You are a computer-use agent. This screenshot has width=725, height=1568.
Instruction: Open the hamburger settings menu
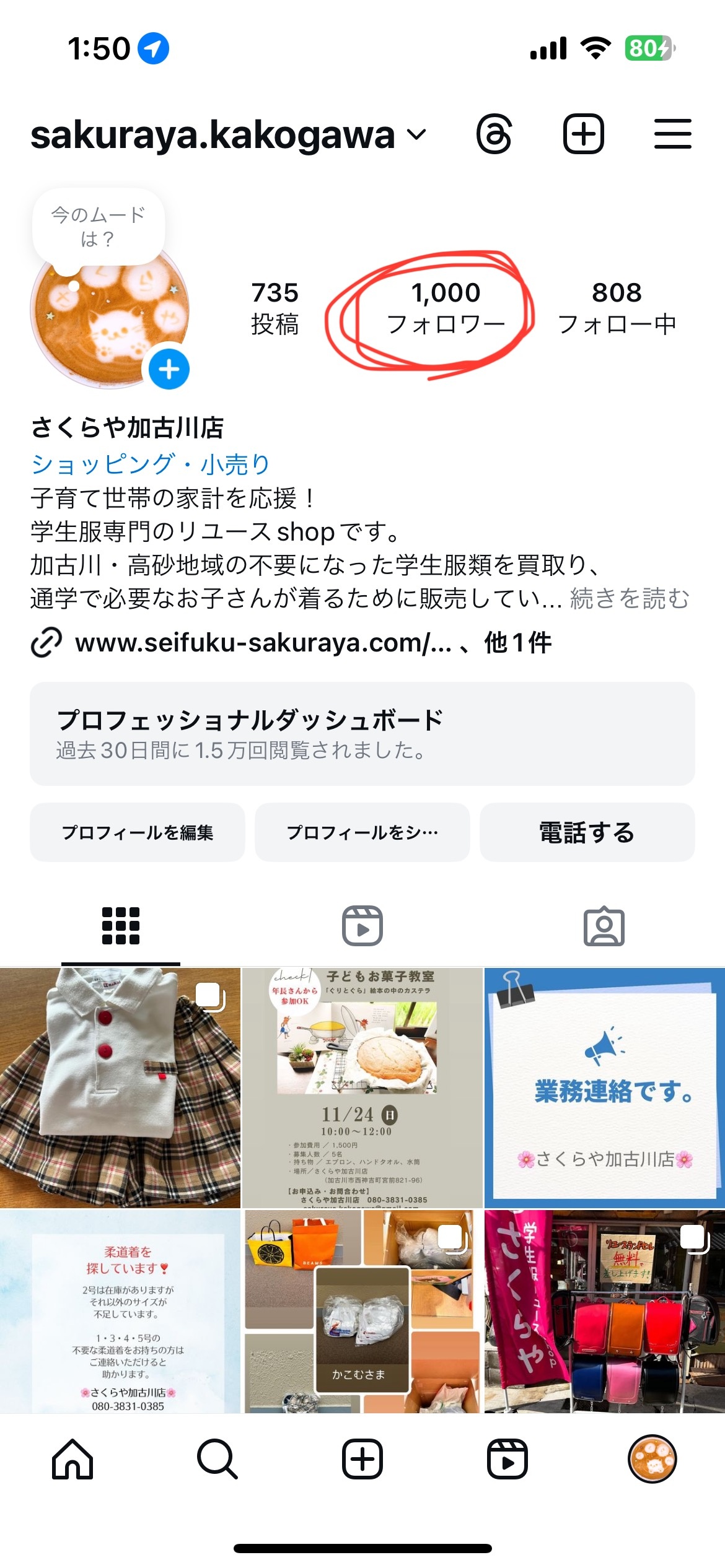tap(672, 134)
